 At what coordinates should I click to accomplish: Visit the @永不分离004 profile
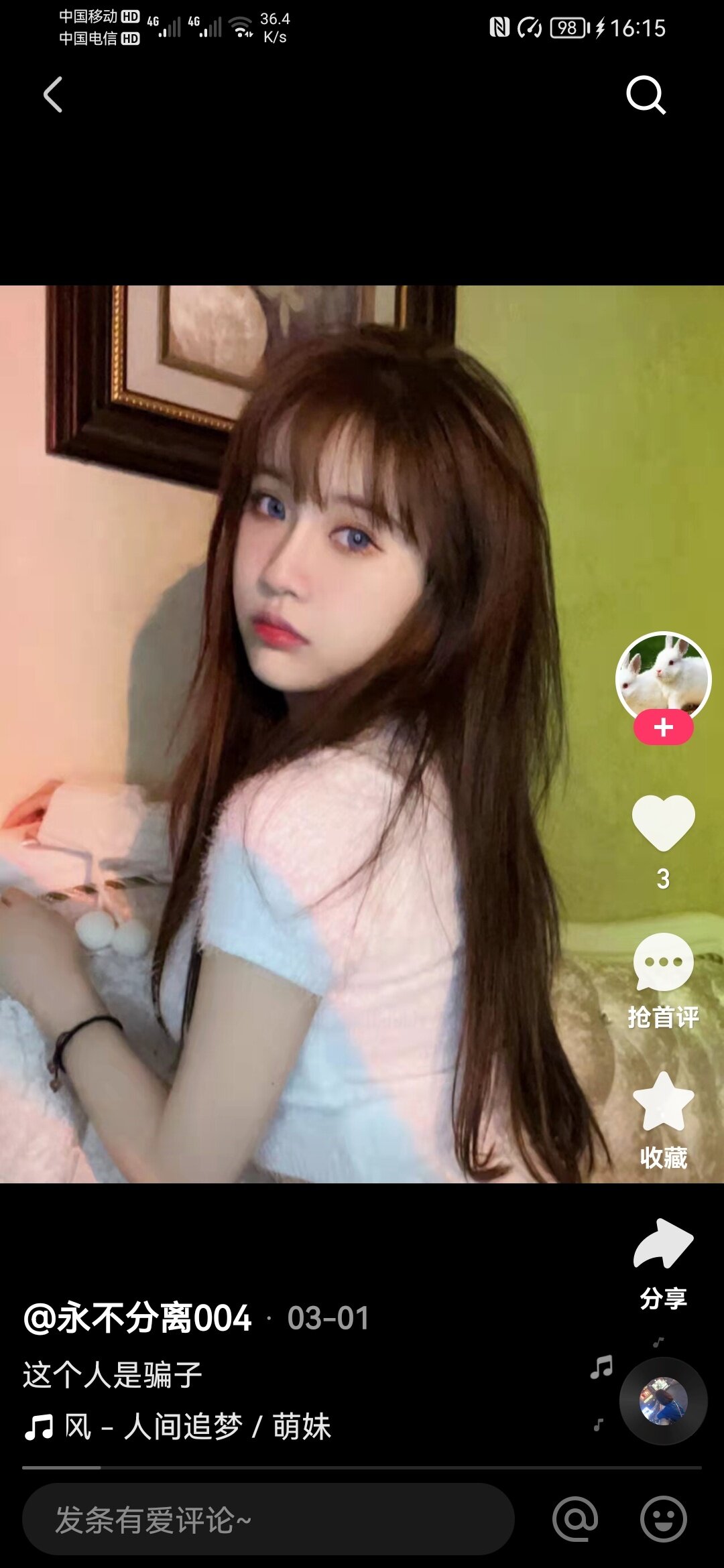click(x=138, y=1318)
